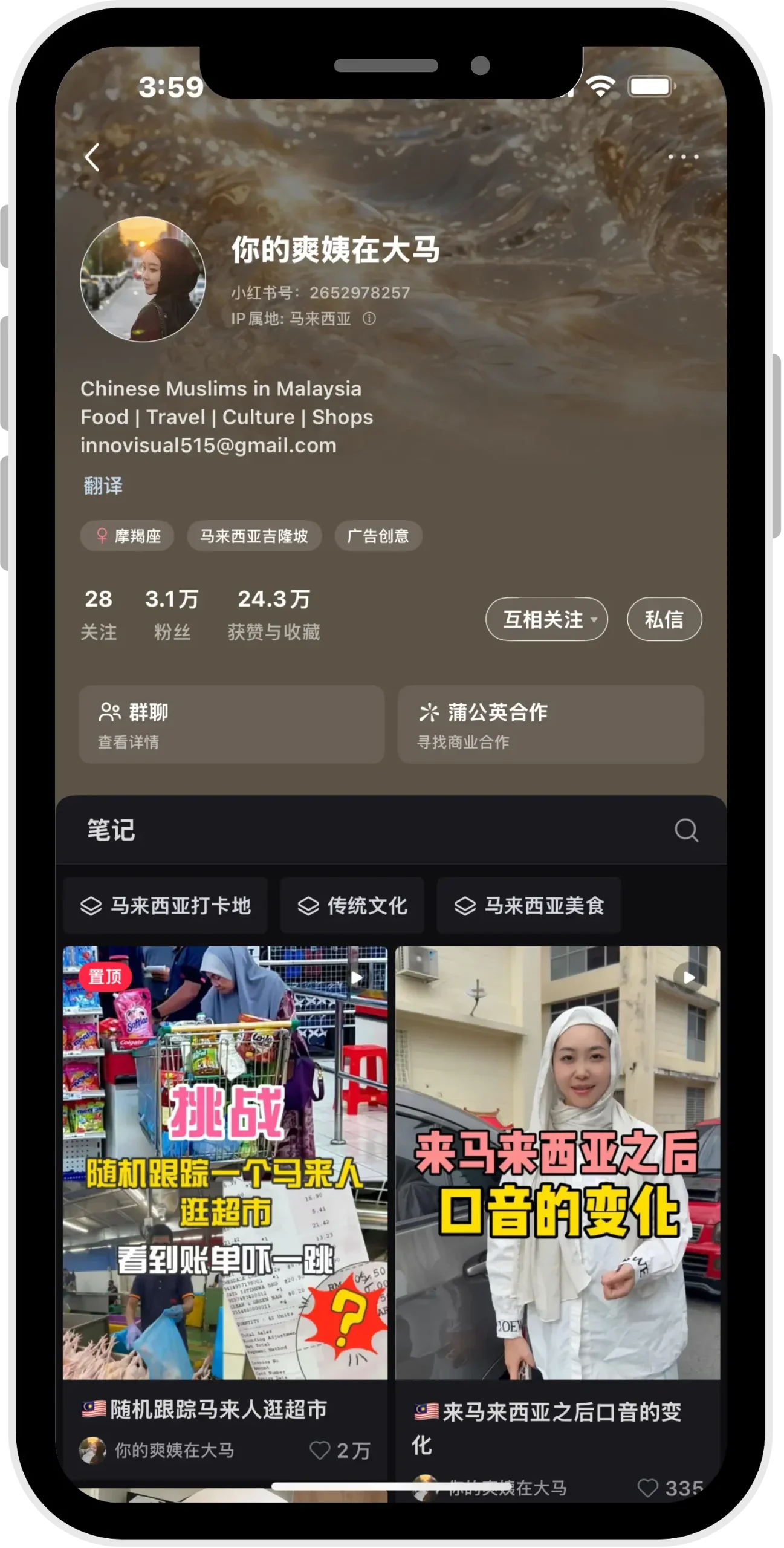This screenshot has height=1548, width=784.
Task: Open the 互相关注 follow dropdown
Action: coord(546,619)
